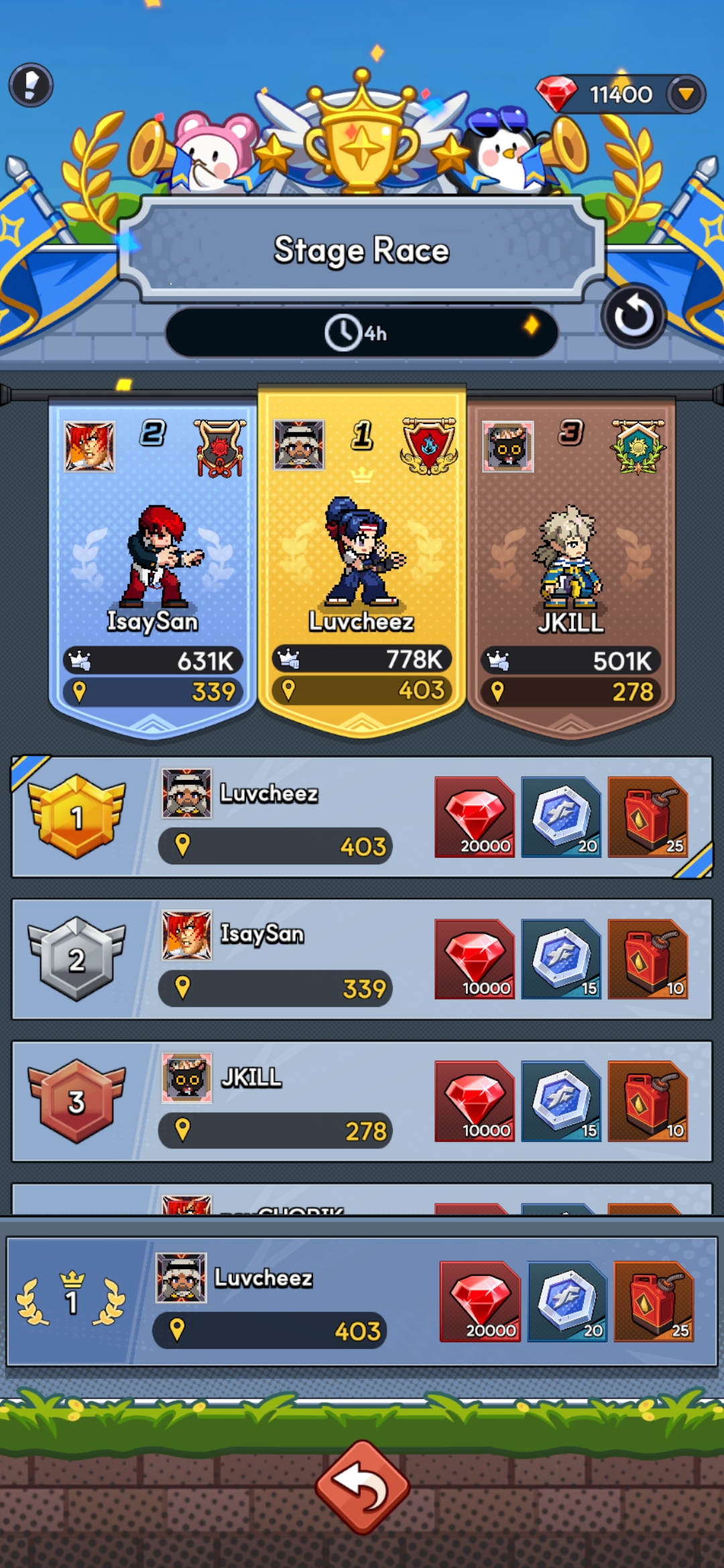Tap the blue token reward in JKILL's row

pyautogui.click(x=561, y=1102)
